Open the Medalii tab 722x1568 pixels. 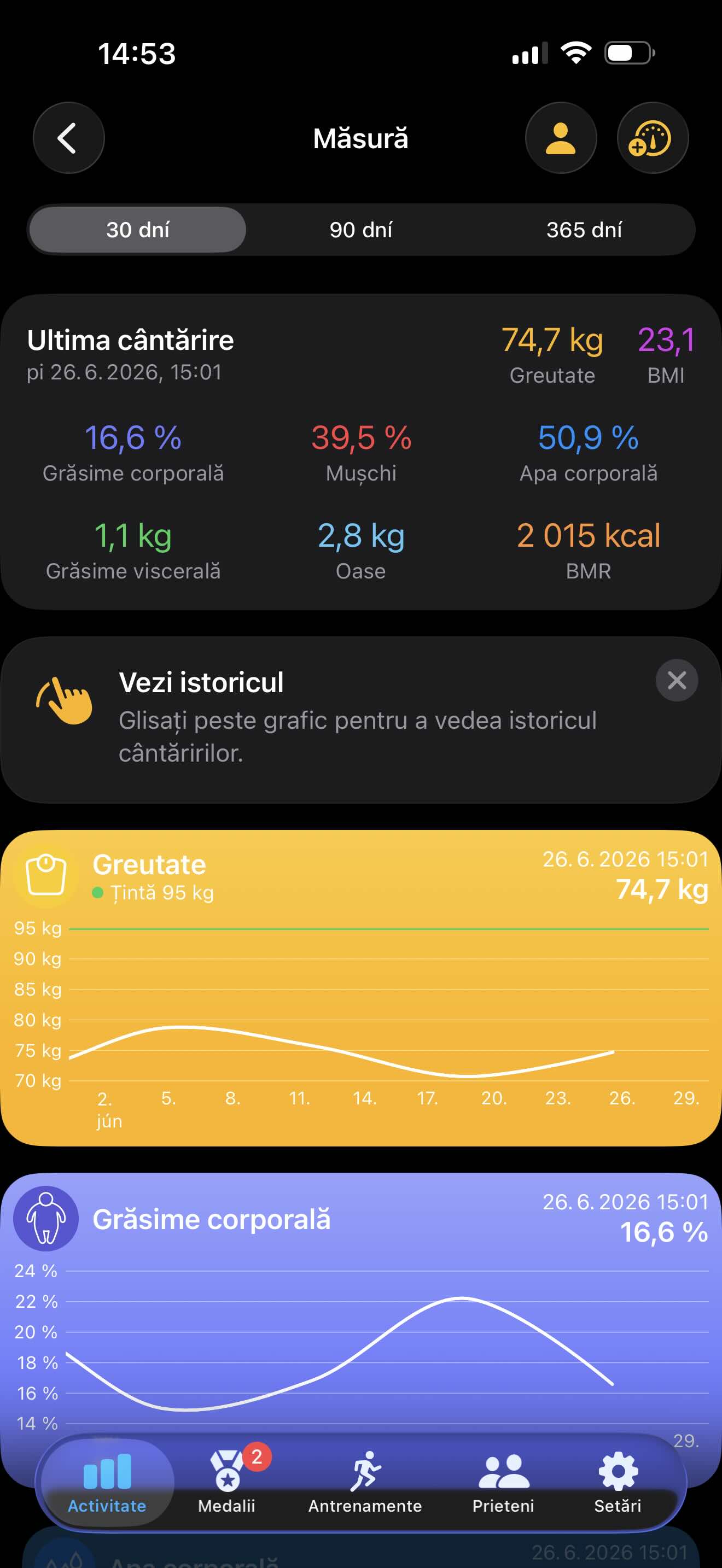coord(226,1483)
